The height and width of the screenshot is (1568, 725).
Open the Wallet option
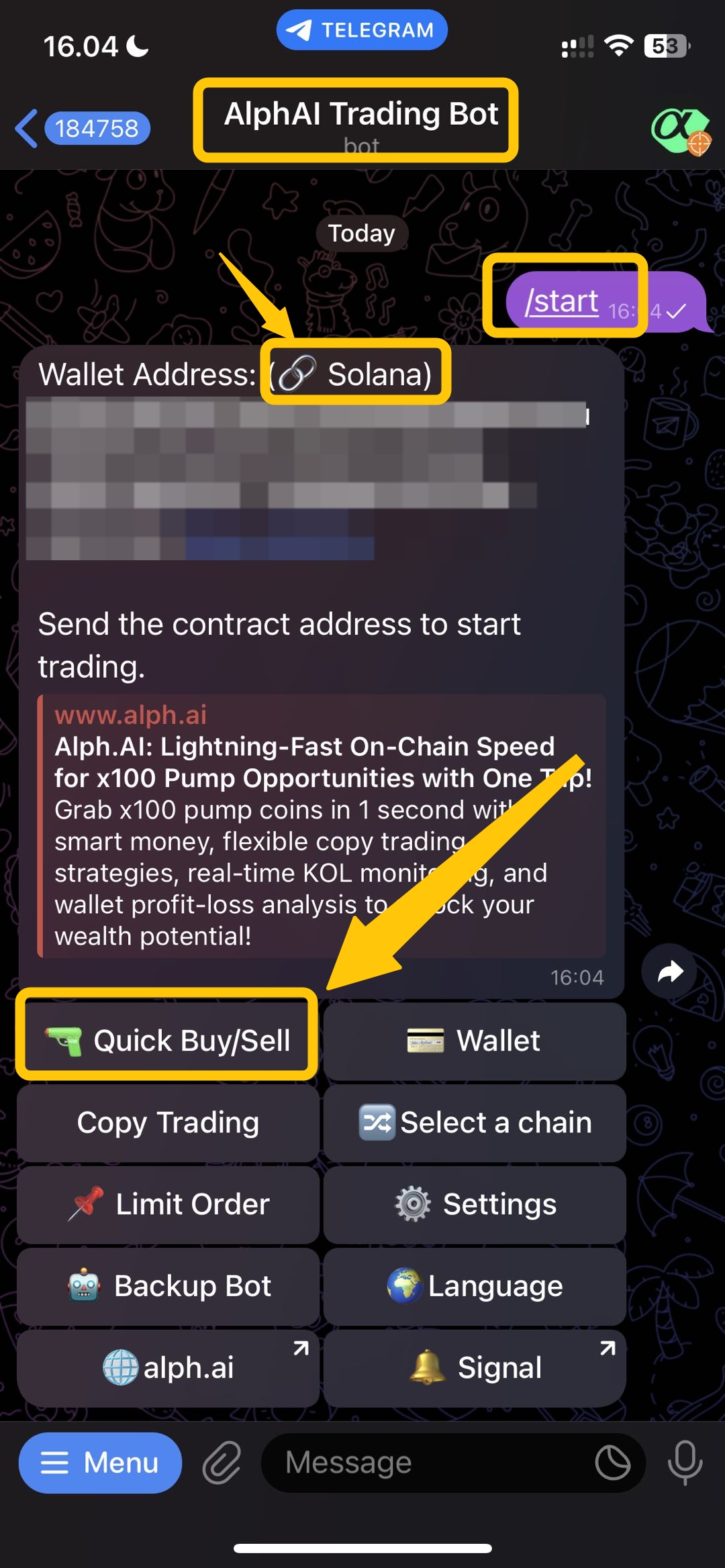click(475, 1041)
